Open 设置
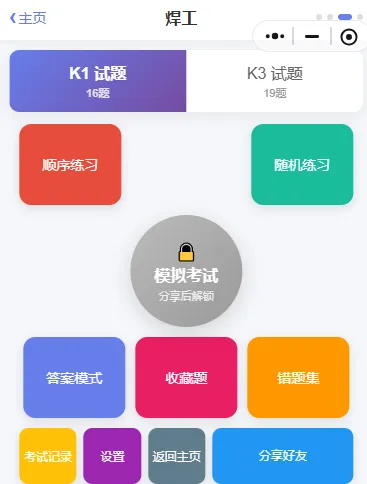 [x=112, y=456]
